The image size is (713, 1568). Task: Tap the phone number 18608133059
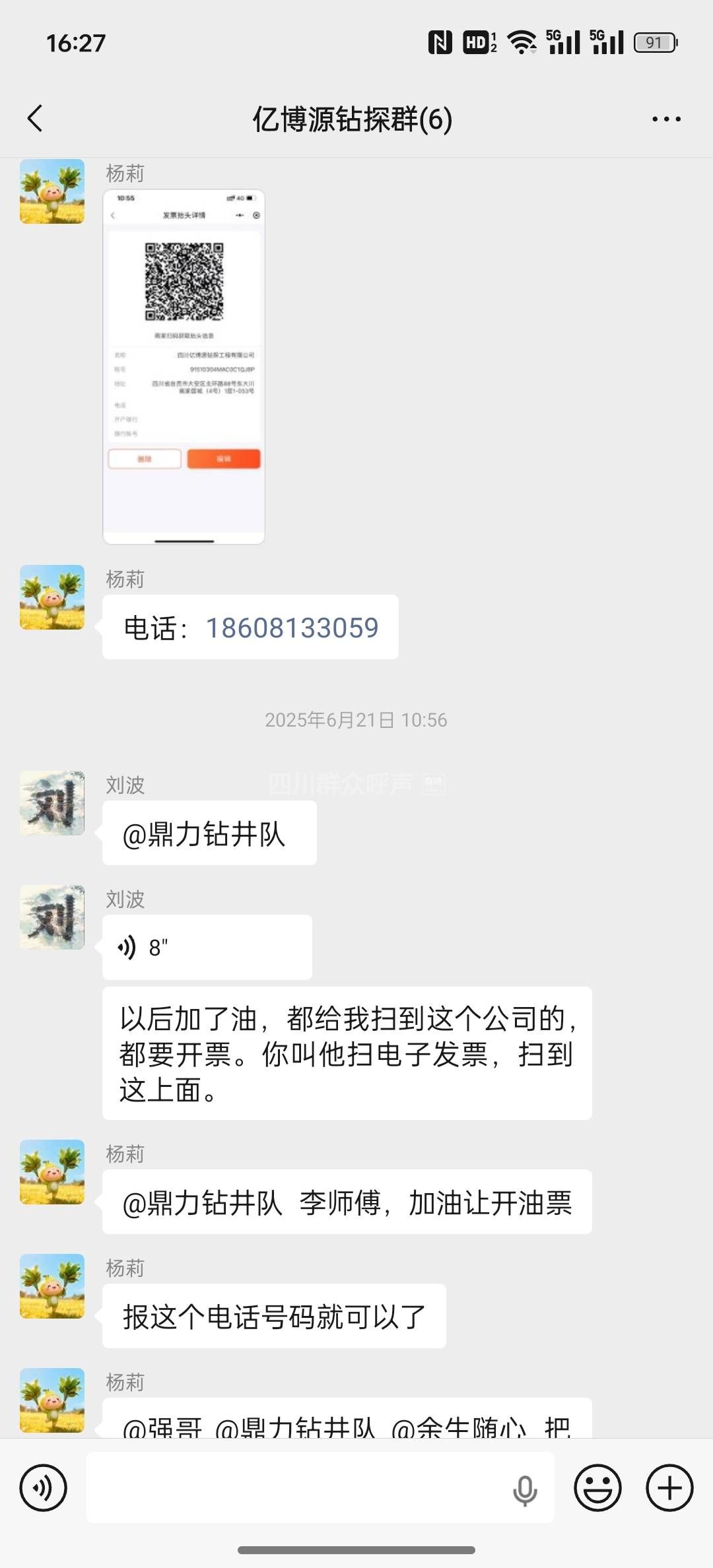[x=292, y=628]
